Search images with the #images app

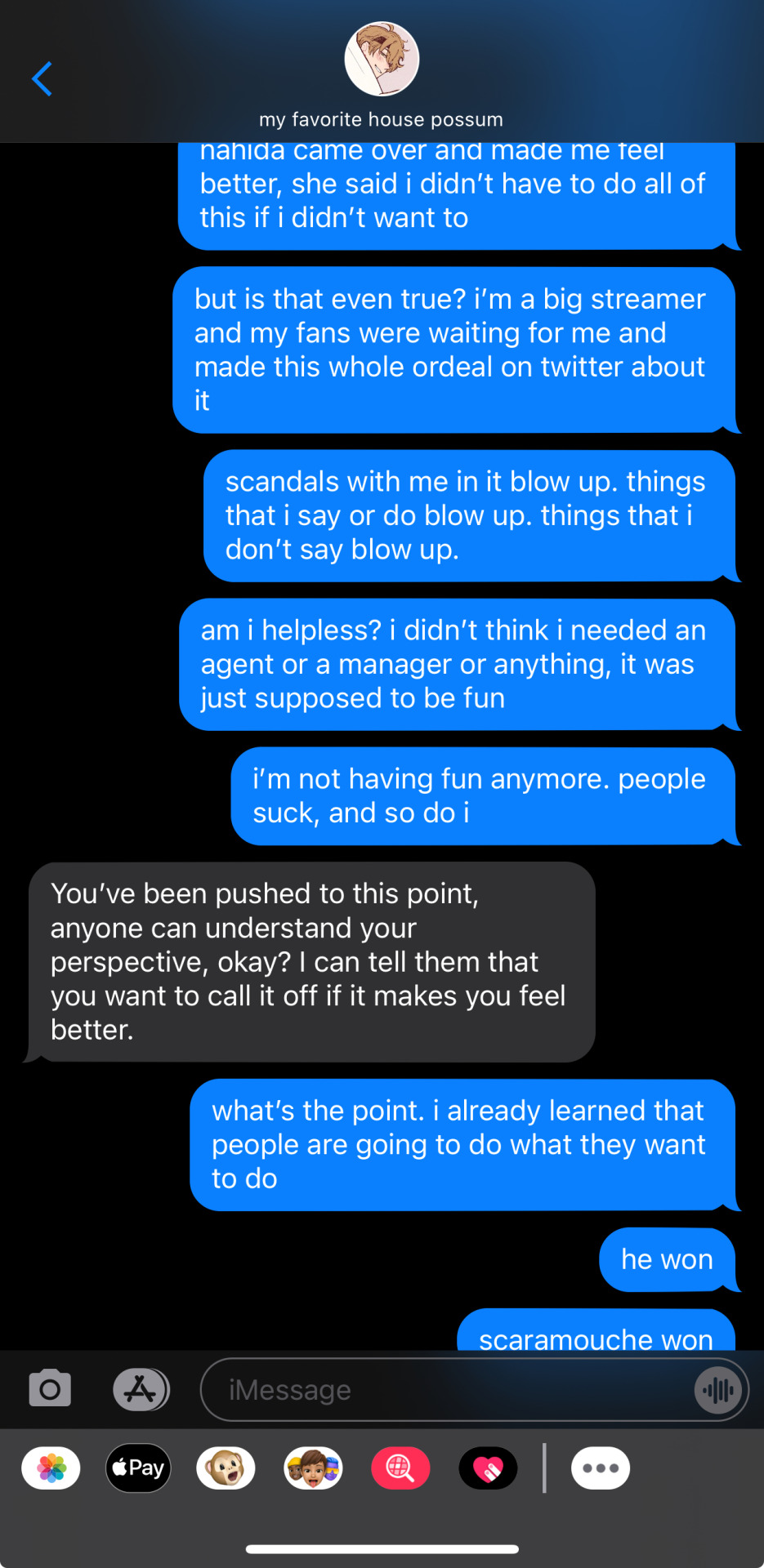coord(400,1468)
